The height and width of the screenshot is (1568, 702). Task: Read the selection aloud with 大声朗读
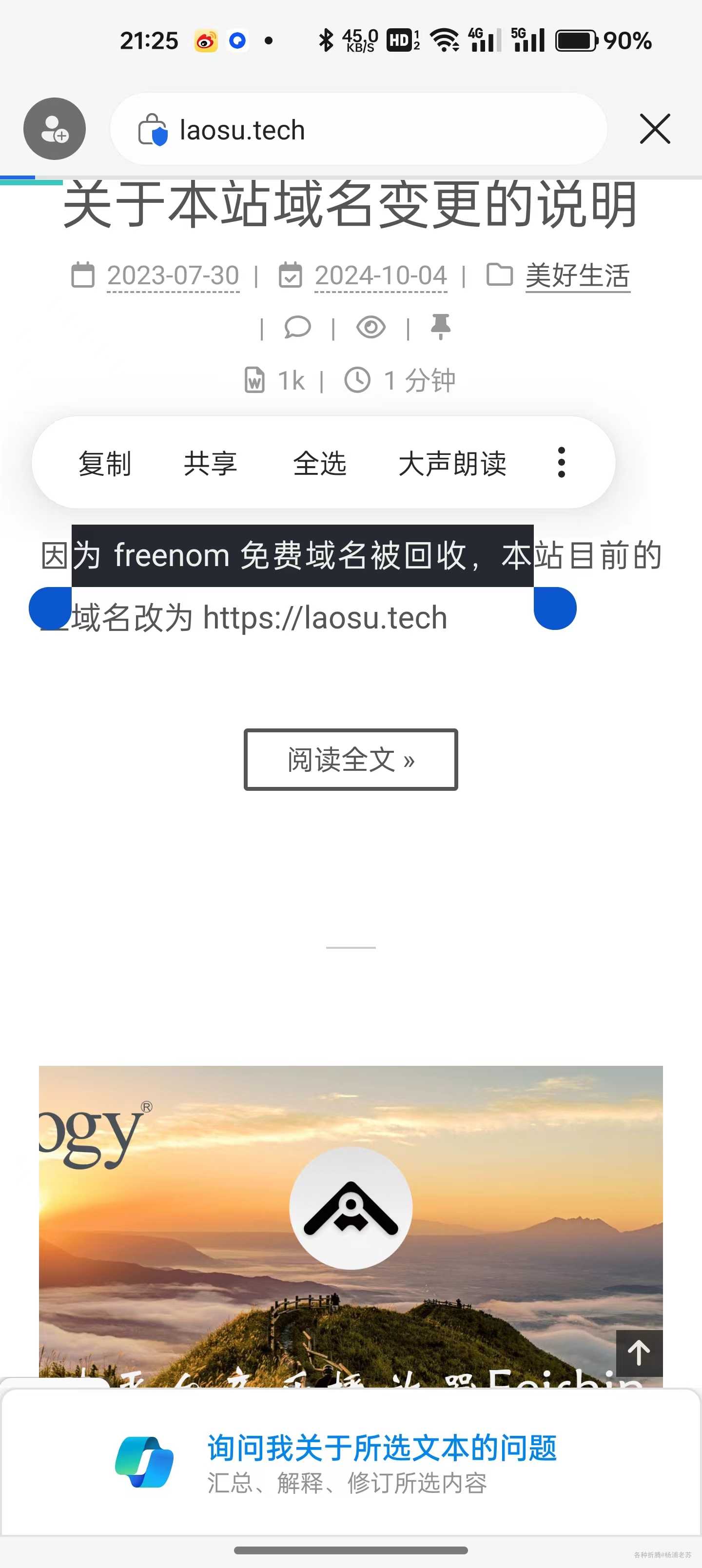(x=452, y=463)
